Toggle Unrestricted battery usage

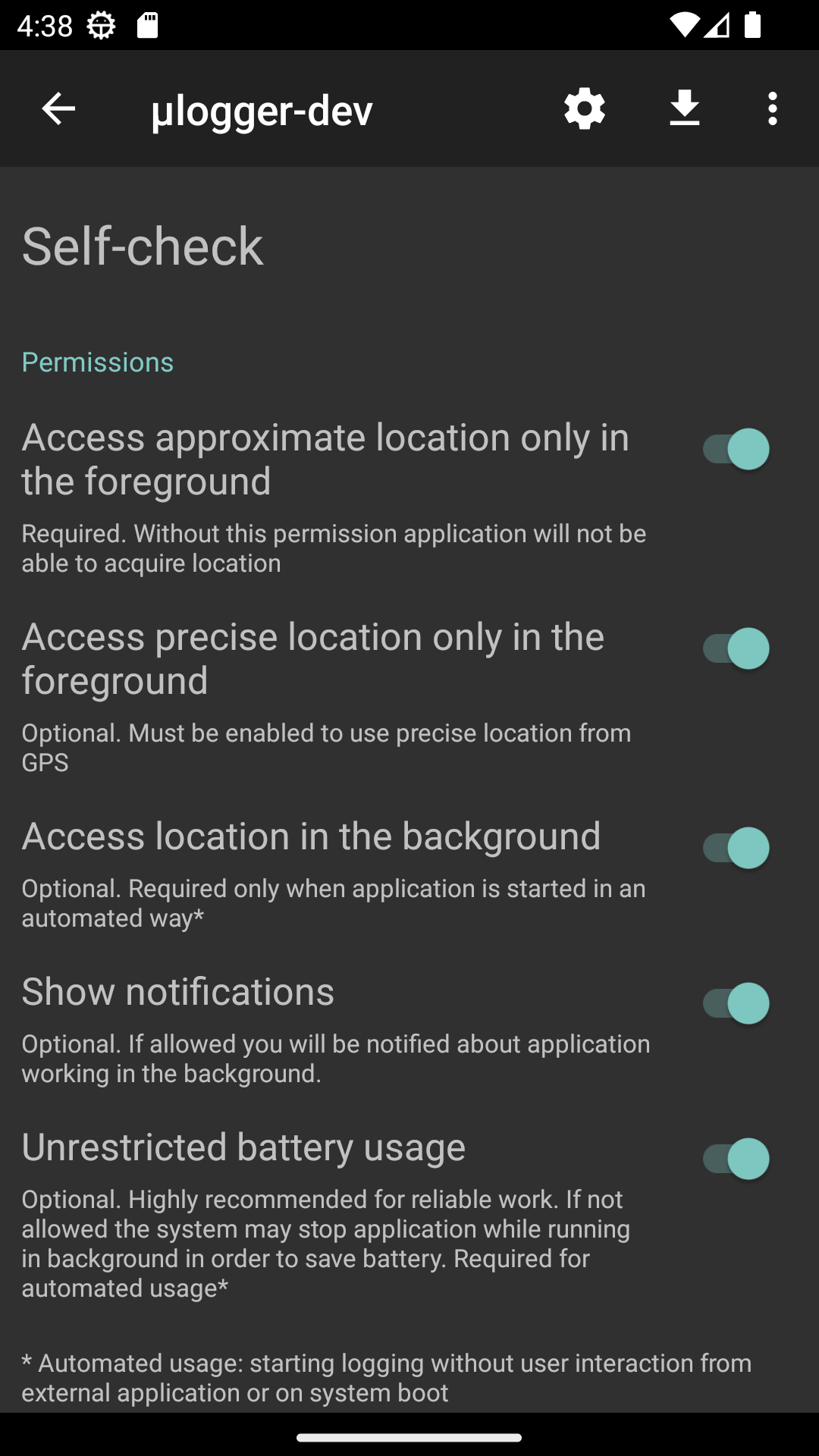(x=736, y=1159)
